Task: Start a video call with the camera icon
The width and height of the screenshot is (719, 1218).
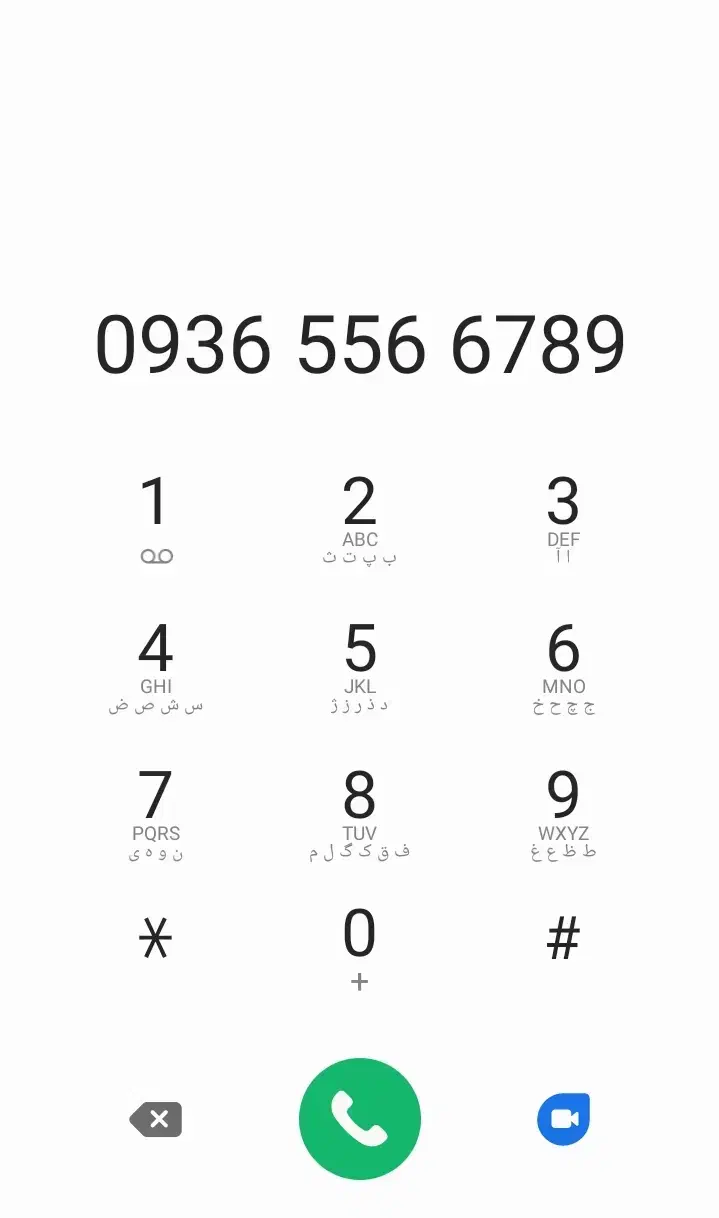Action: (563, 1119)
